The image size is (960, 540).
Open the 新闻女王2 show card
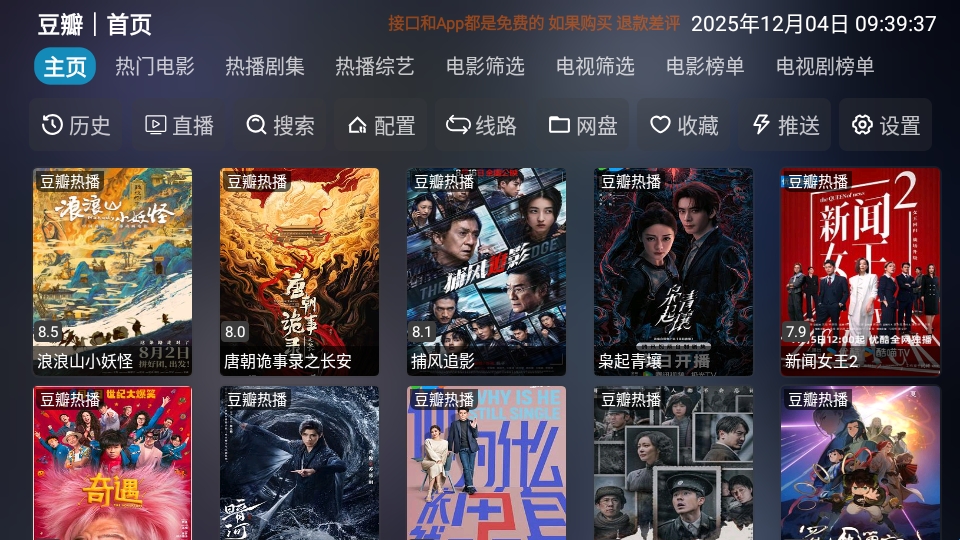[860, 271]
